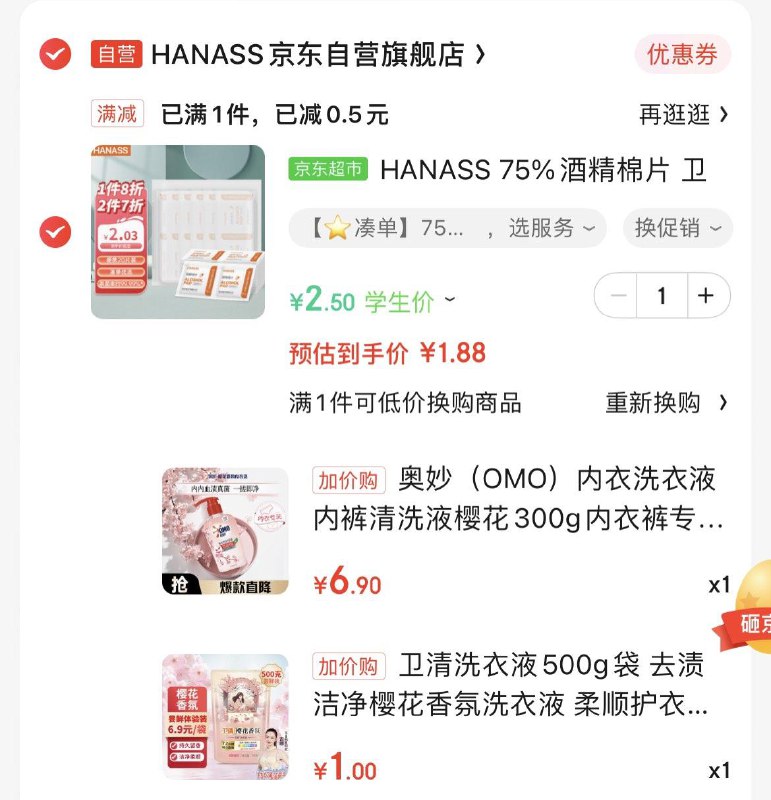
Task: Decrease quantity with the minus button
Action: pos(619,296)
